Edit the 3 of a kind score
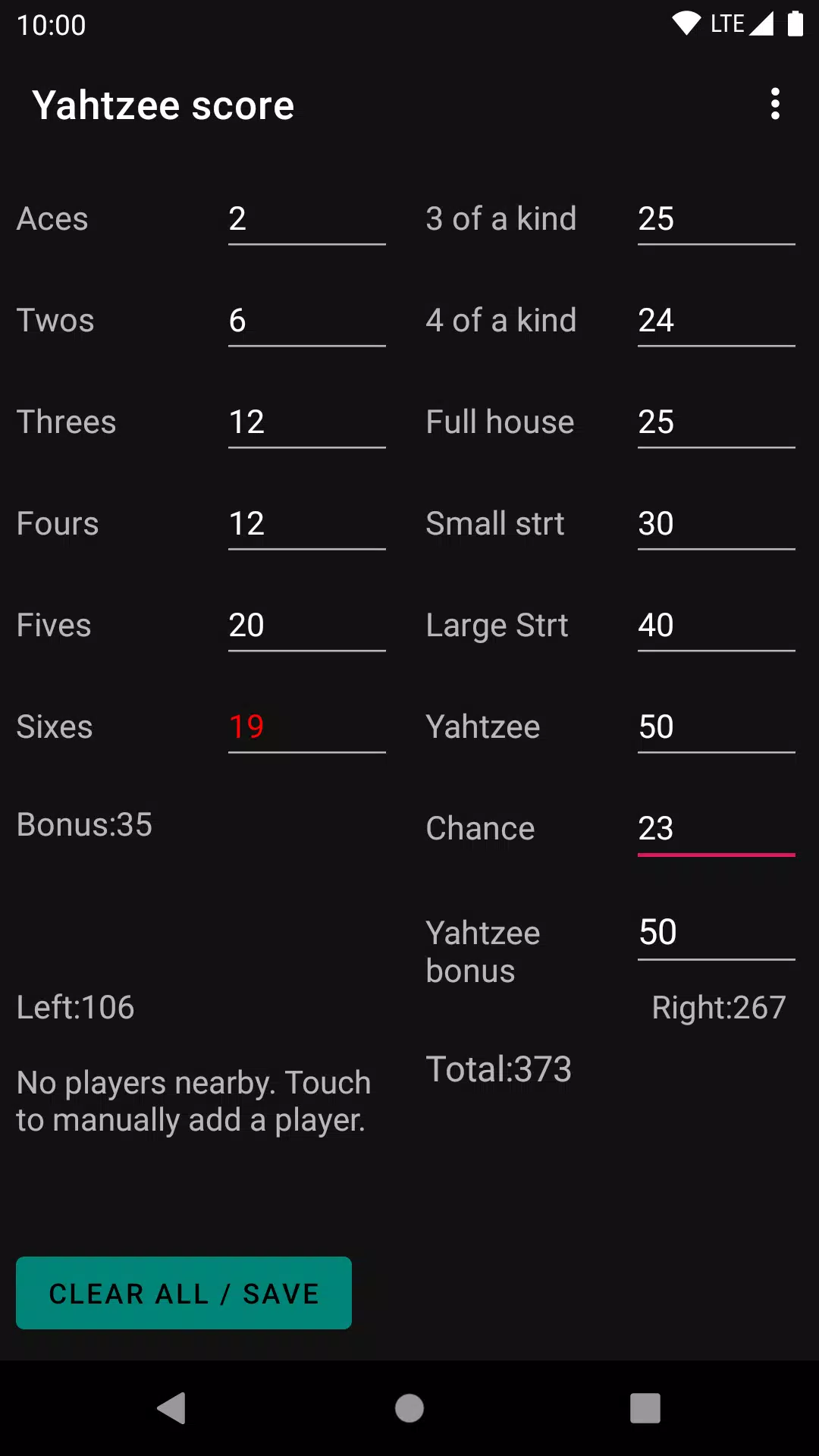 click(716, 220)
